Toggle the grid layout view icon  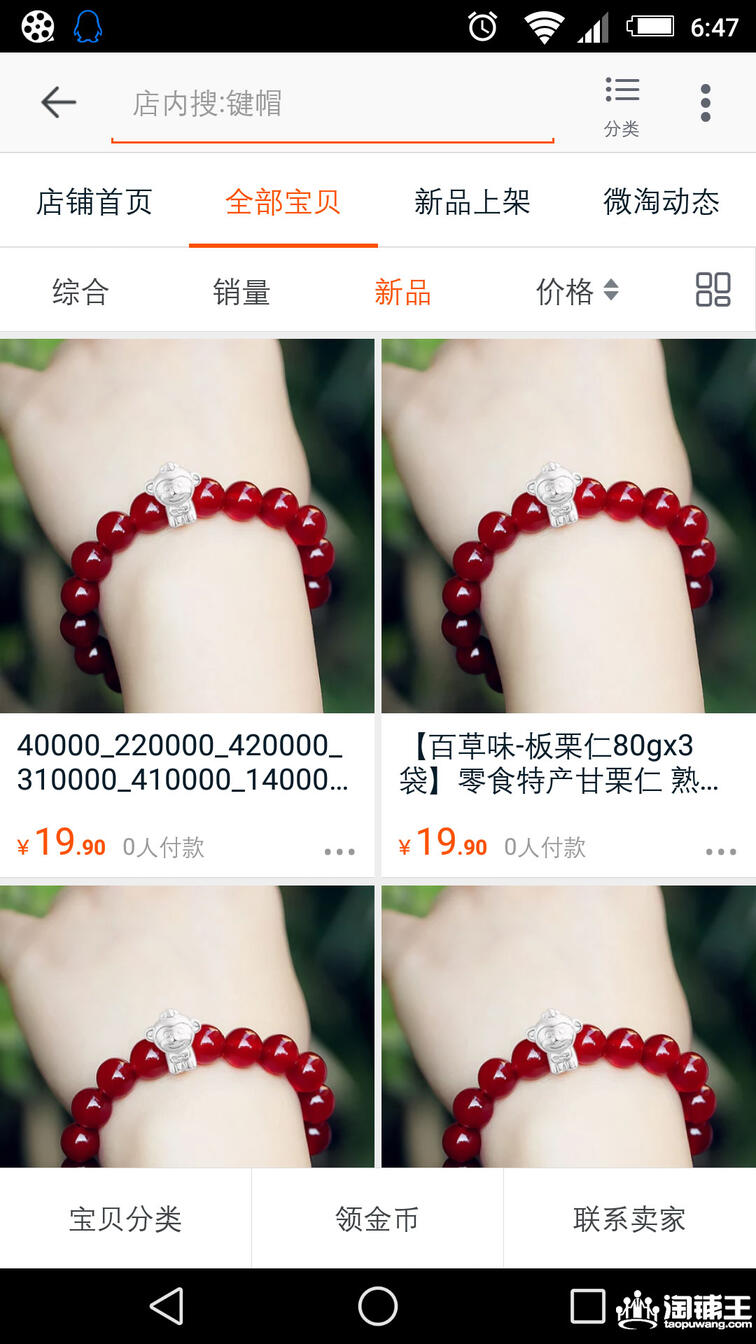pos(713,290)
